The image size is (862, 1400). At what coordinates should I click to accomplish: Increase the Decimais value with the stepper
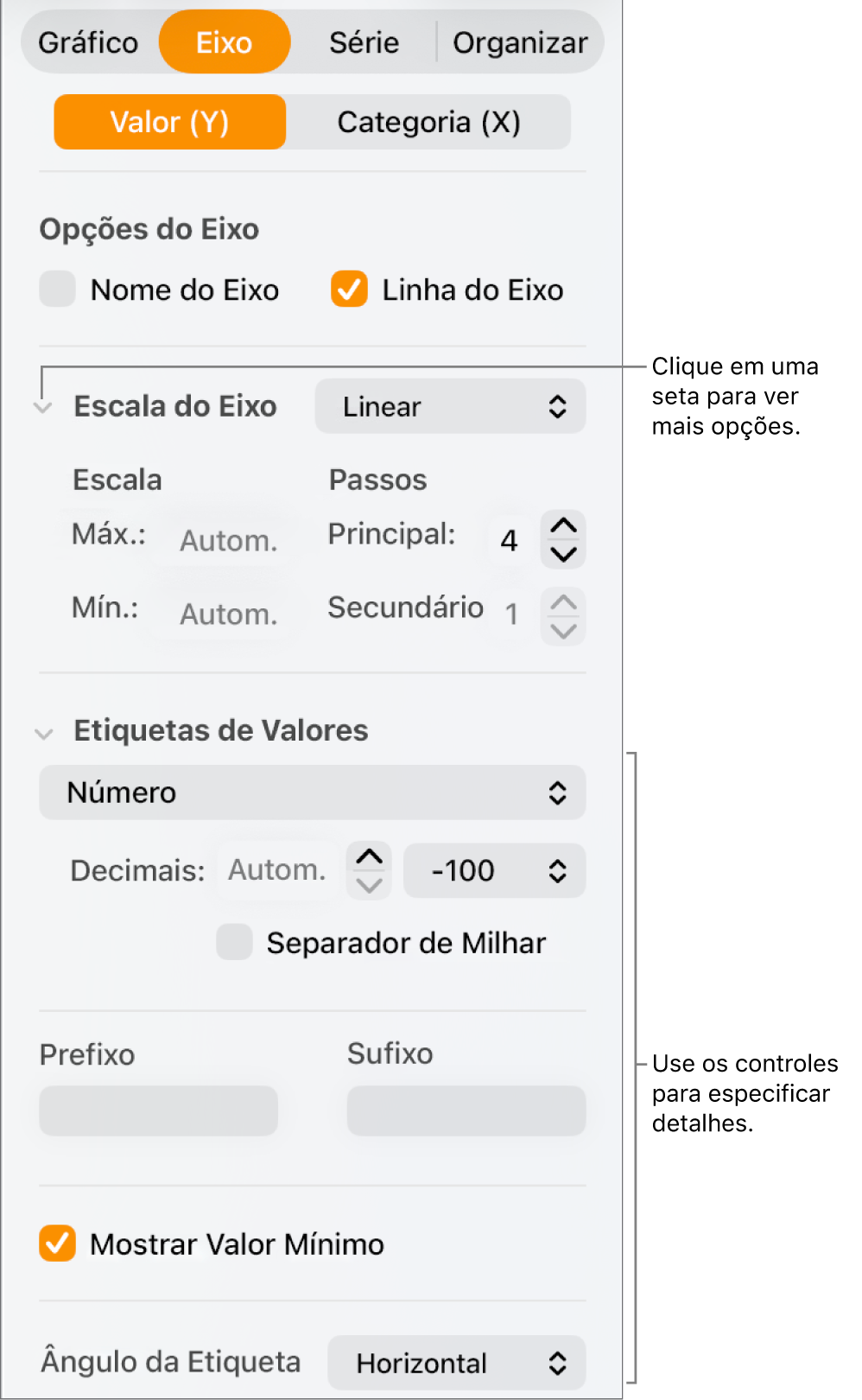[368, 856]
